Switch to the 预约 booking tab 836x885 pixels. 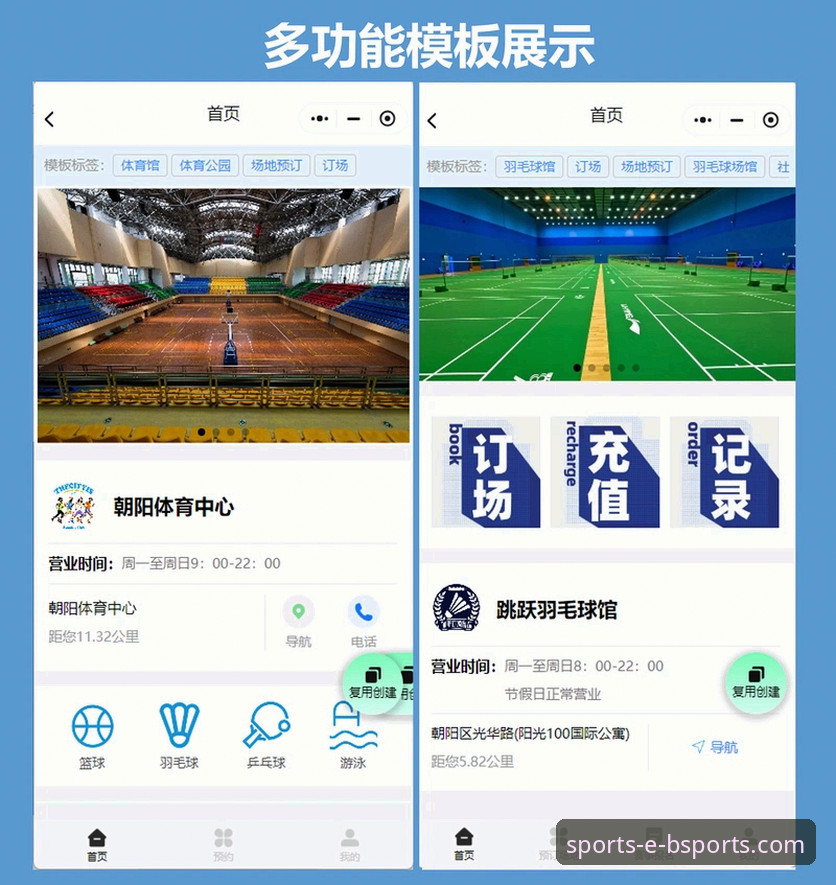click(222, 842)
